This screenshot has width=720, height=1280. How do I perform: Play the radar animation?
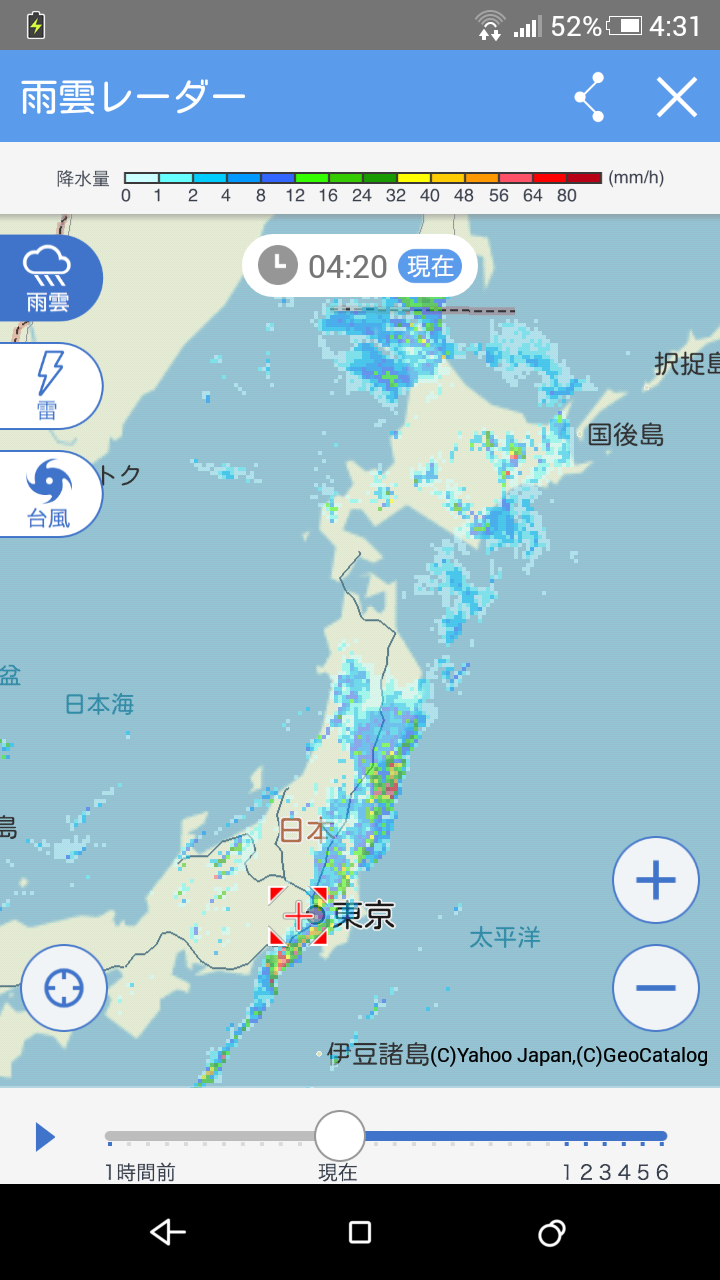45,1137
